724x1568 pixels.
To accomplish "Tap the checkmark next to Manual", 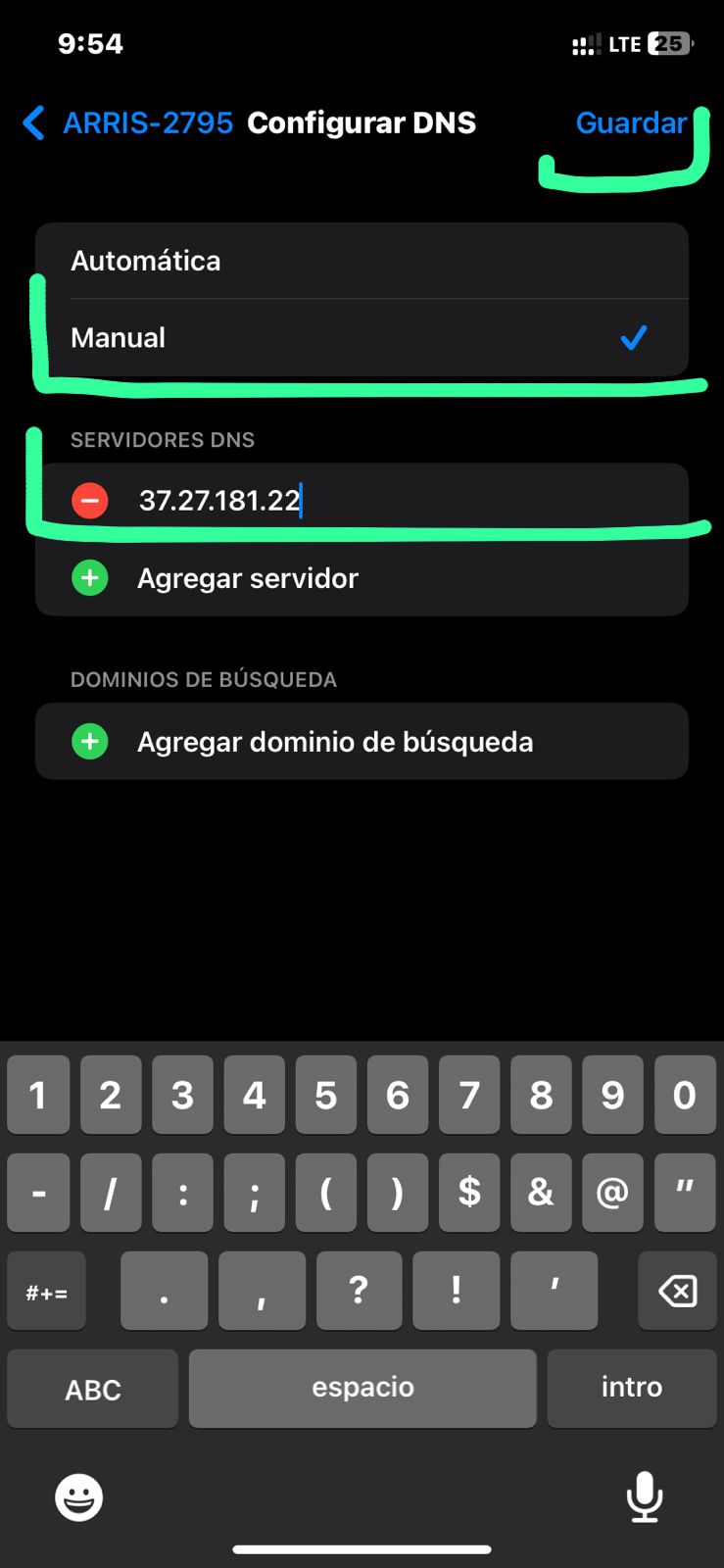I will (x=633, y=337).
